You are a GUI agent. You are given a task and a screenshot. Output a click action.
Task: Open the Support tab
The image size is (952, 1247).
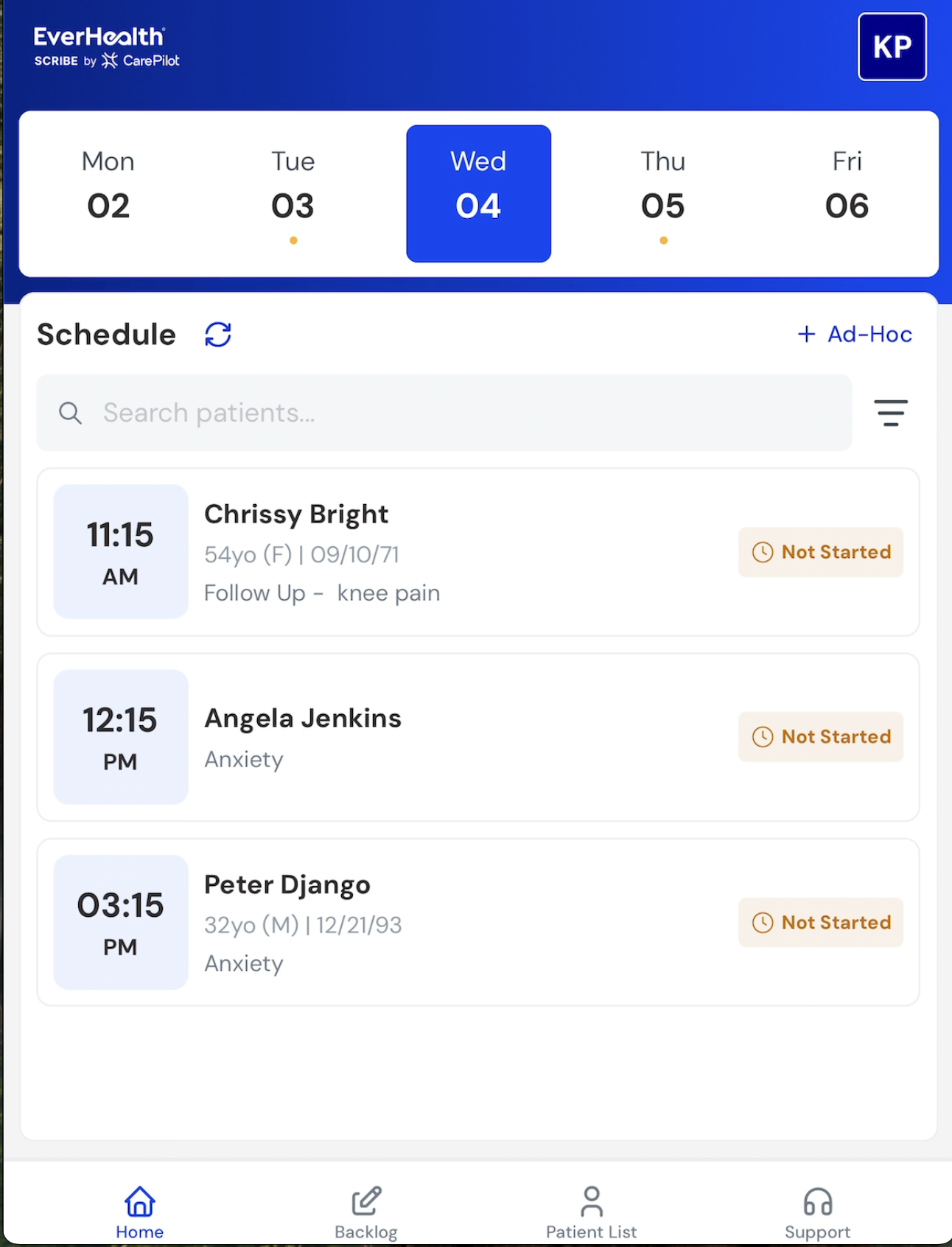pyautogui.click(x=817, y=1212)
